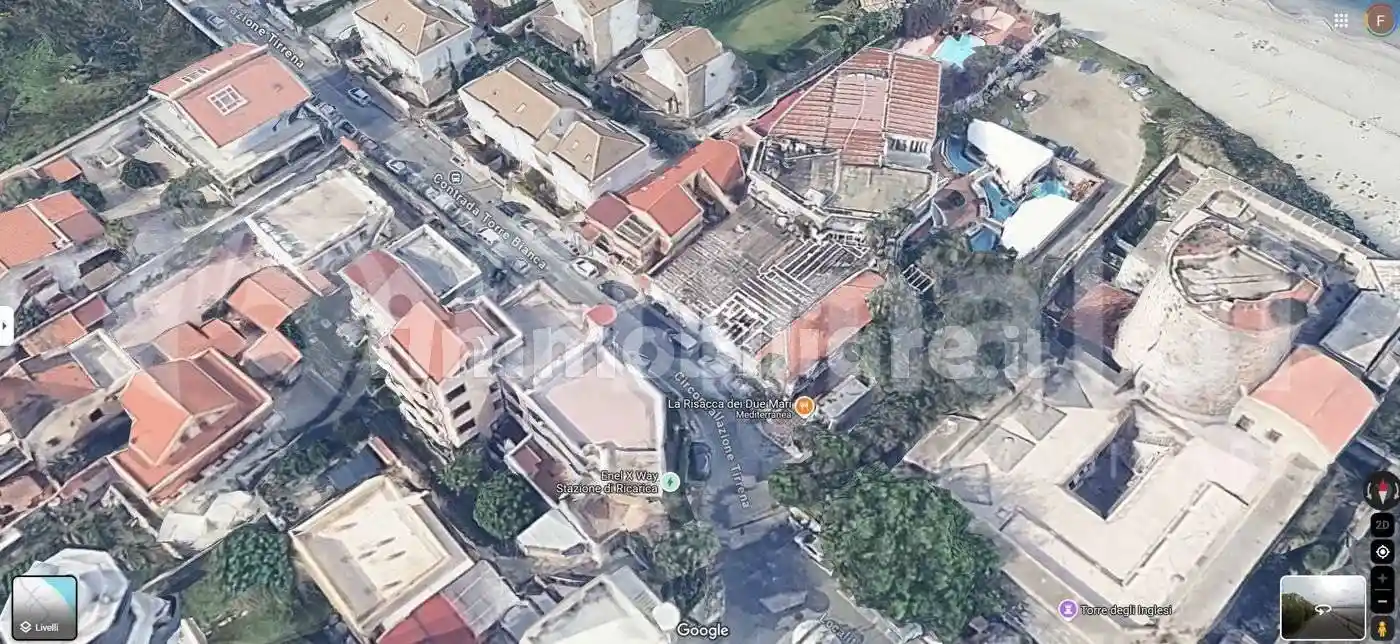Open the Street View preview thumbnail
The image size is (1400, 644).
(1322, 607)
